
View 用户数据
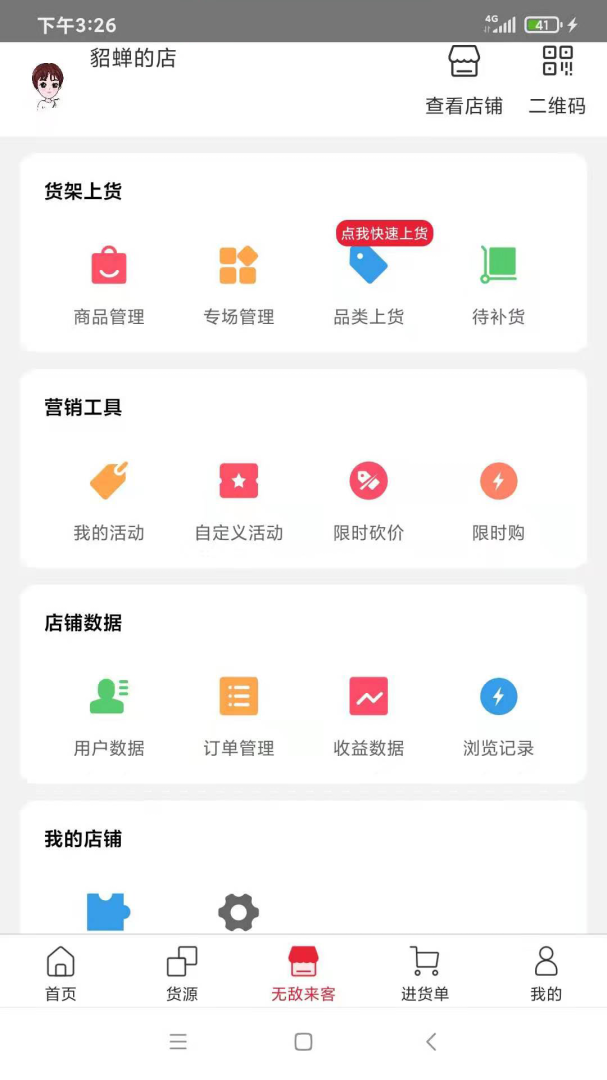click(x=109, y=714)
